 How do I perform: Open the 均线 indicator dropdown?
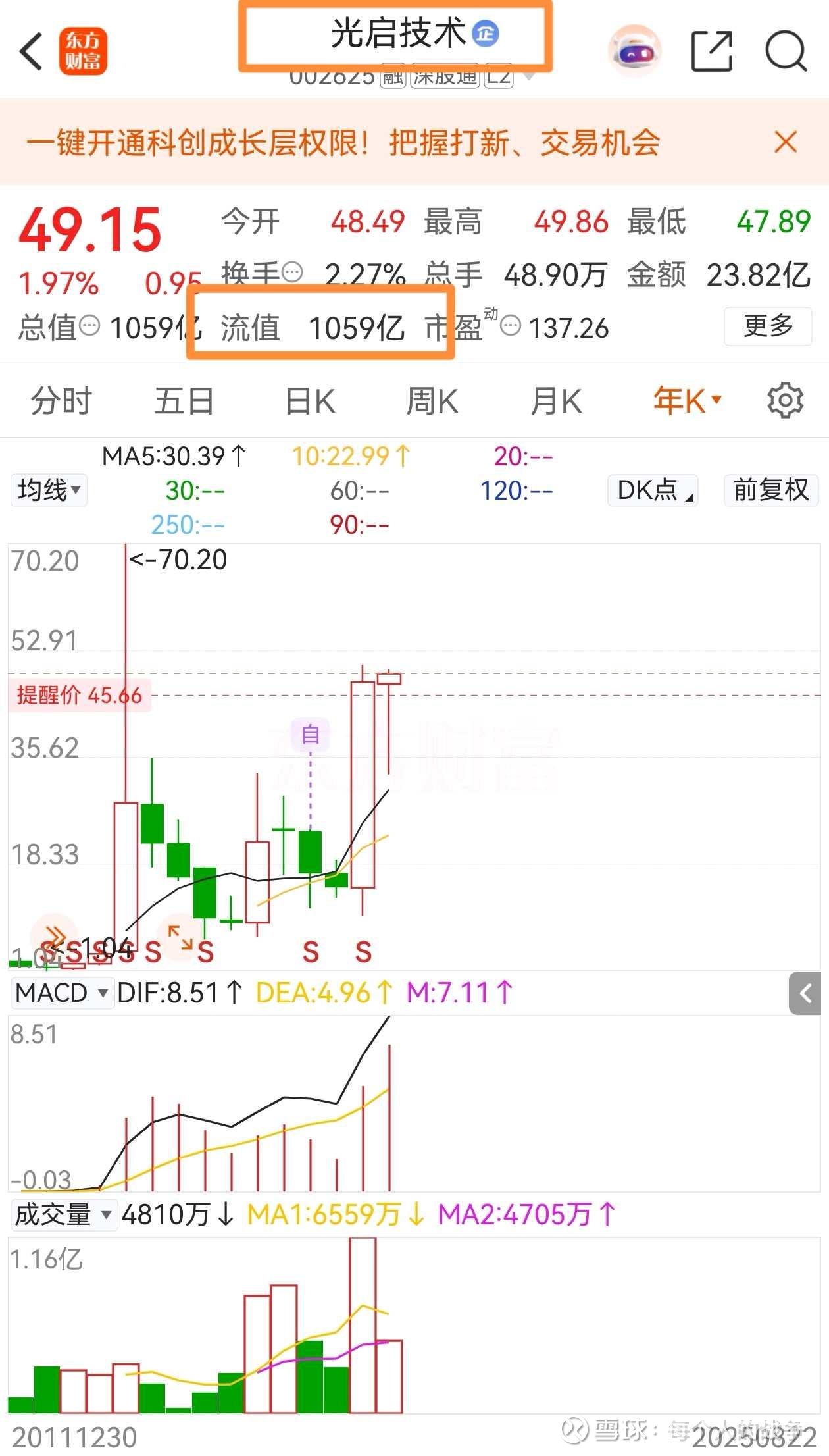(49, 490)
